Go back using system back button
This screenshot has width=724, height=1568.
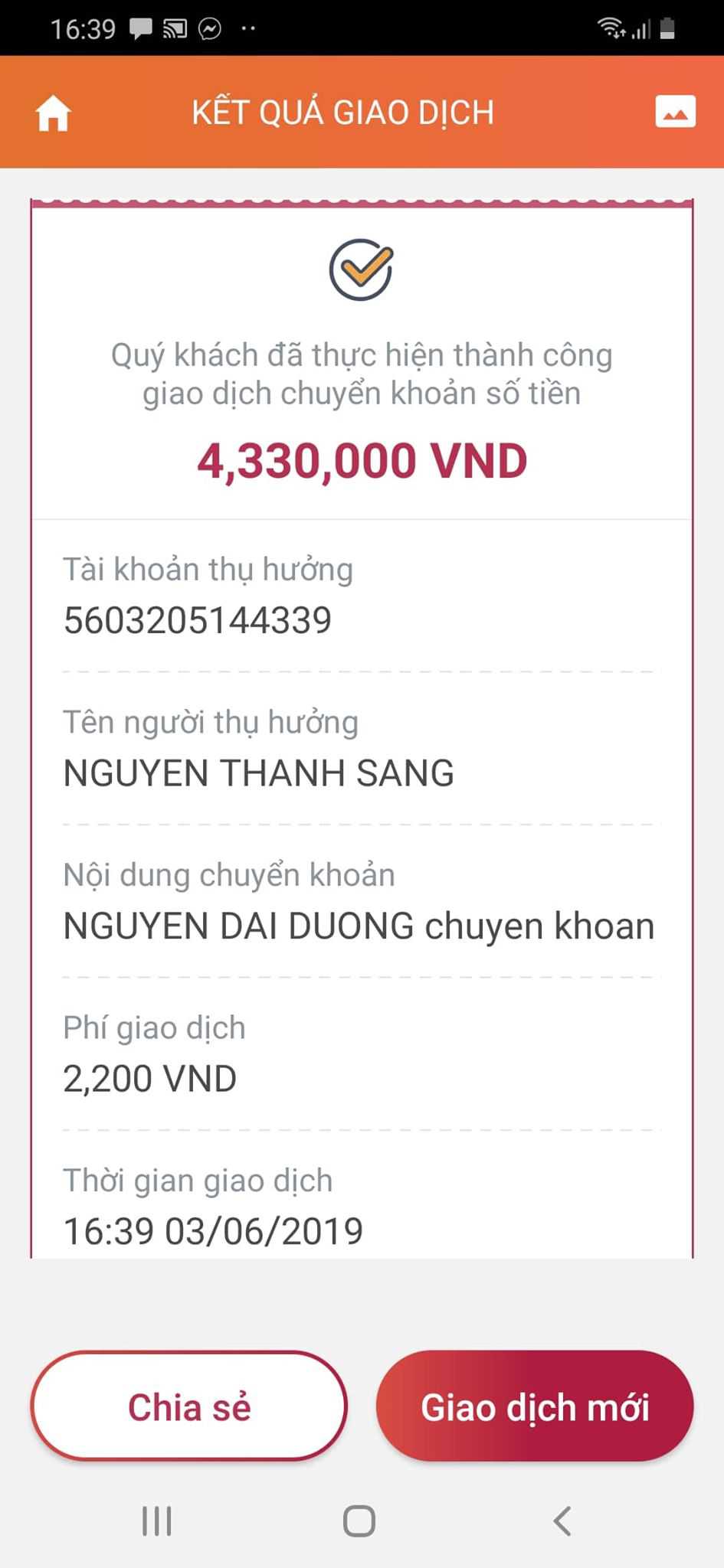pyautogui.click(x=562, y=1521)
